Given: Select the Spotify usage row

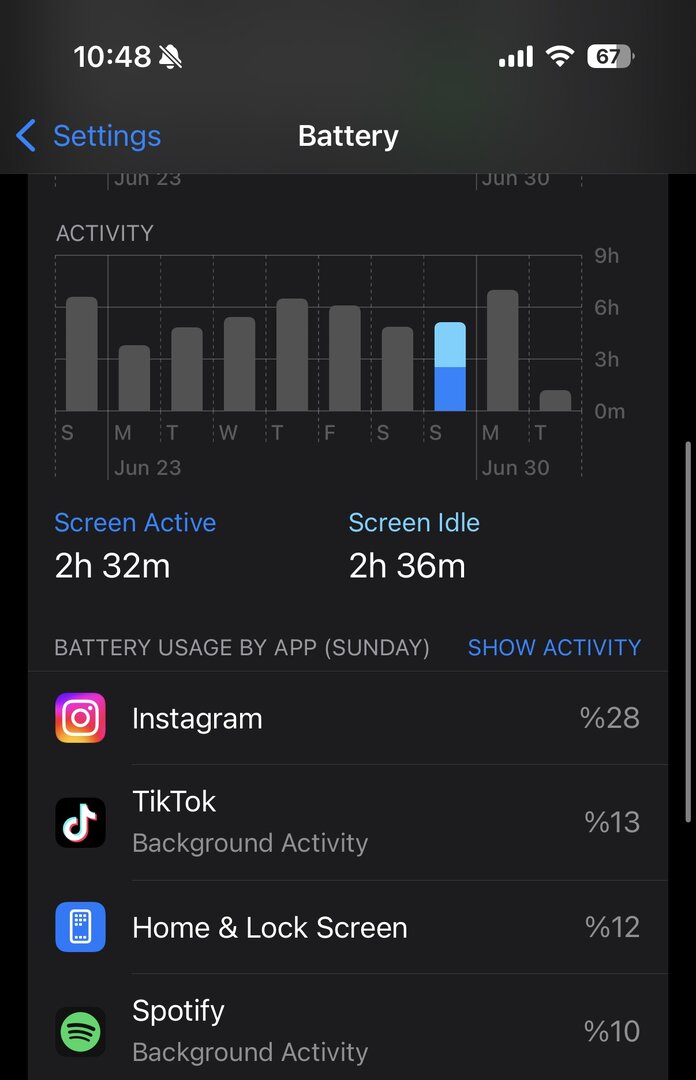Looking at the screenshot, I should click(x=347, y=1030).
